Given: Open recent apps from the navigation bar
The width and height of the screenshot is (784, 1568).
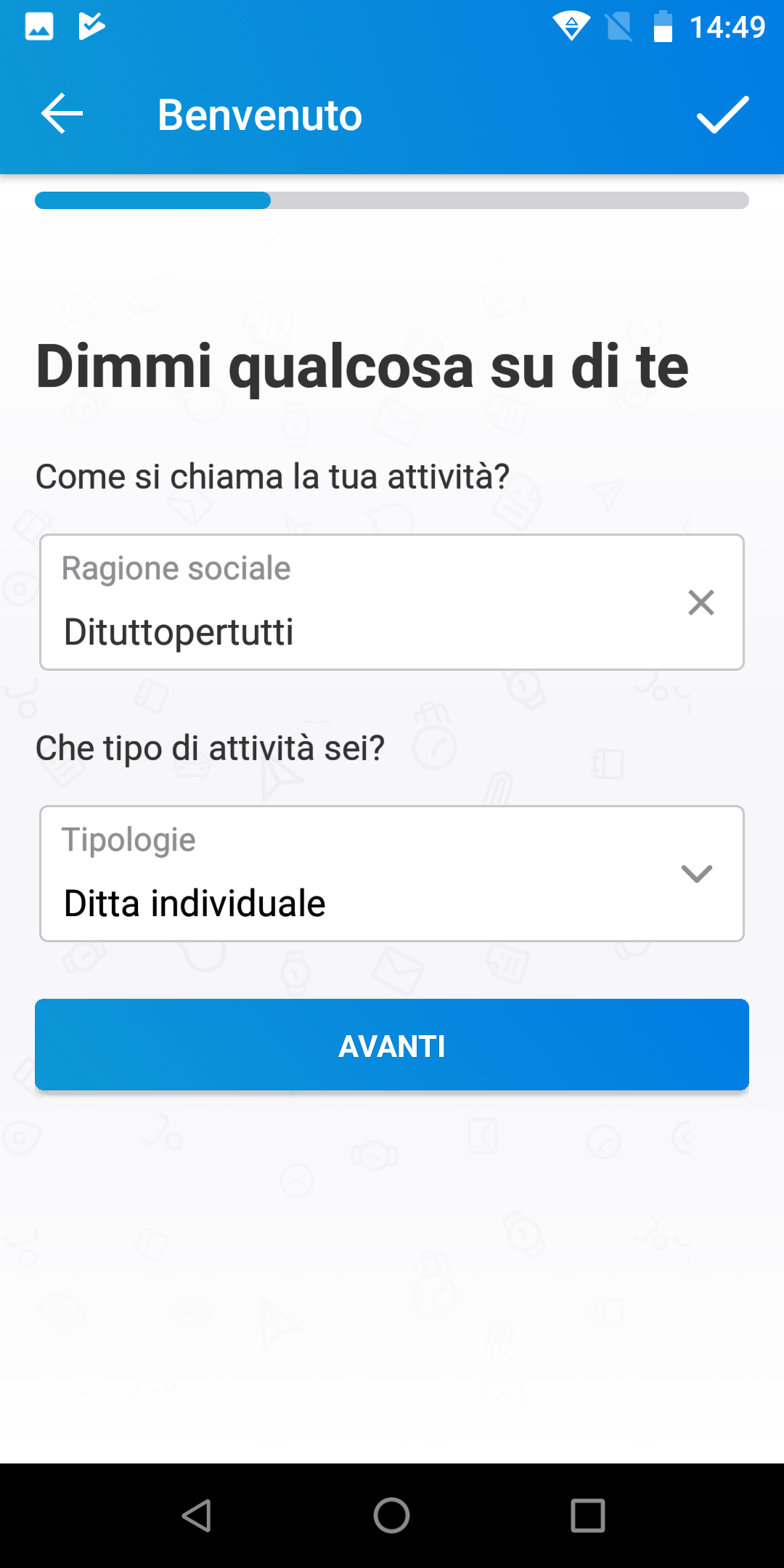Looking at the screenshot, I should 588,1516.
